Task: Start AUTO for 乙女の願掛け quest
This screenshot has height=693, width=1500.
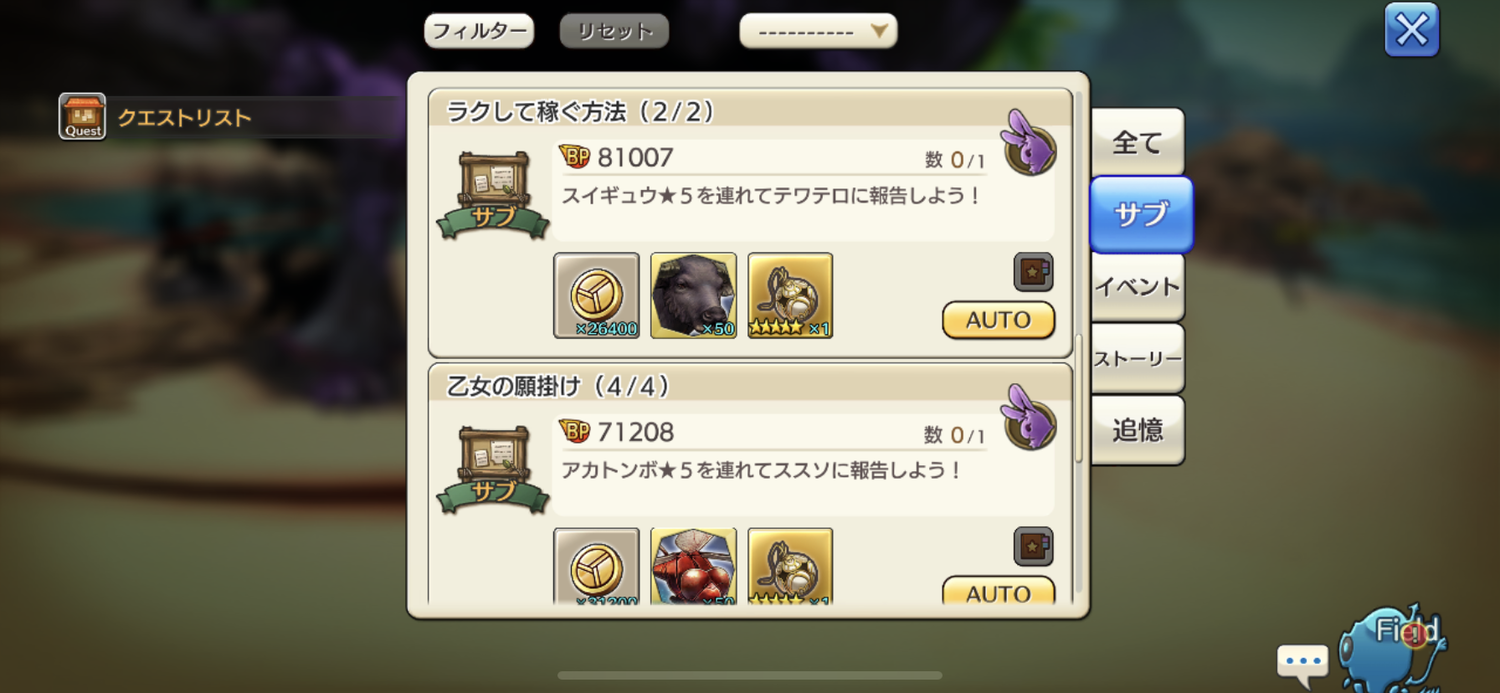Action: [998, 593]
